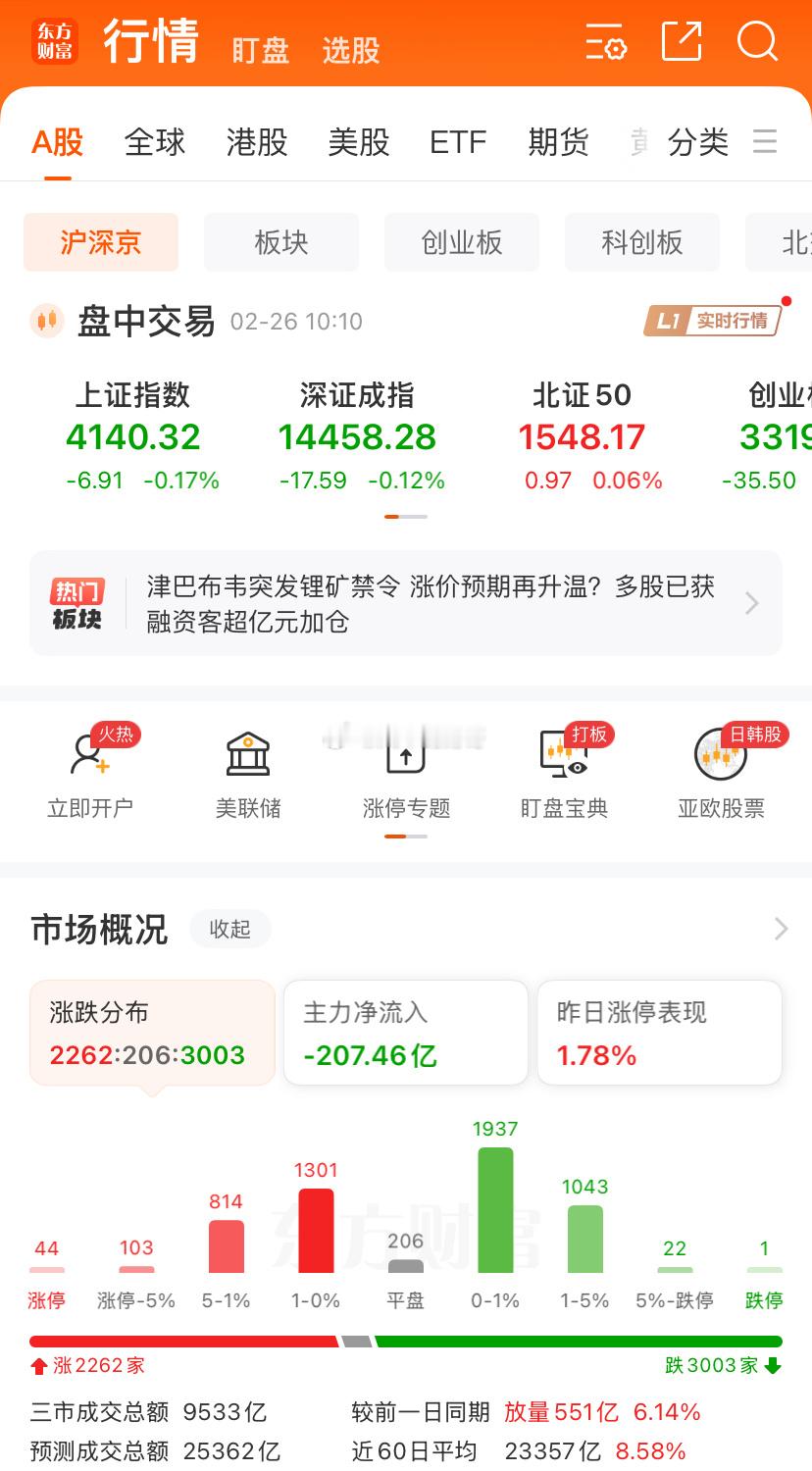Expand the hot board news via its chevron

tap(751, 603)
